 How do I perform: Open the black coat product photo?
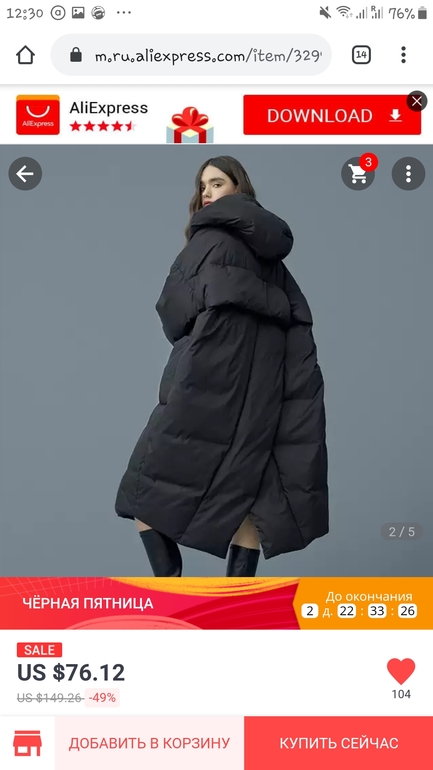coord(216,360)
